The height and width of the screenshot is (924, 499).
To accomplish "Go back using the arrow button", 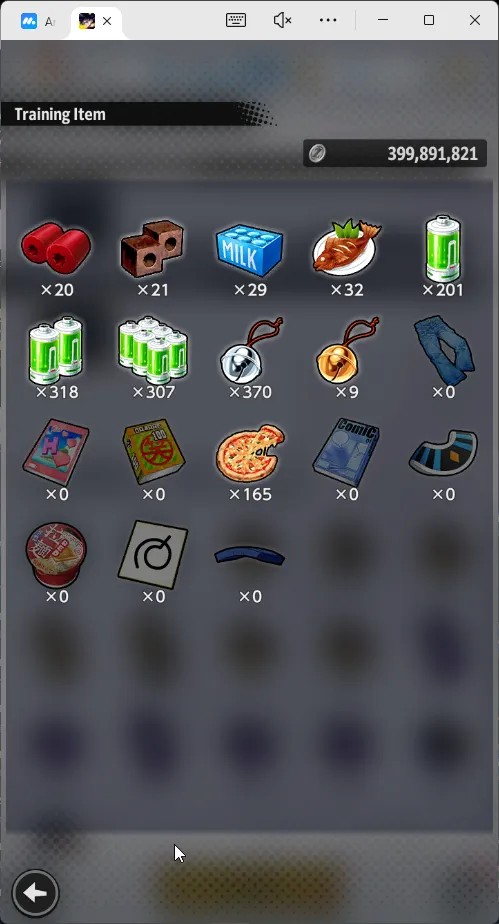I will (x=35, y=893).
